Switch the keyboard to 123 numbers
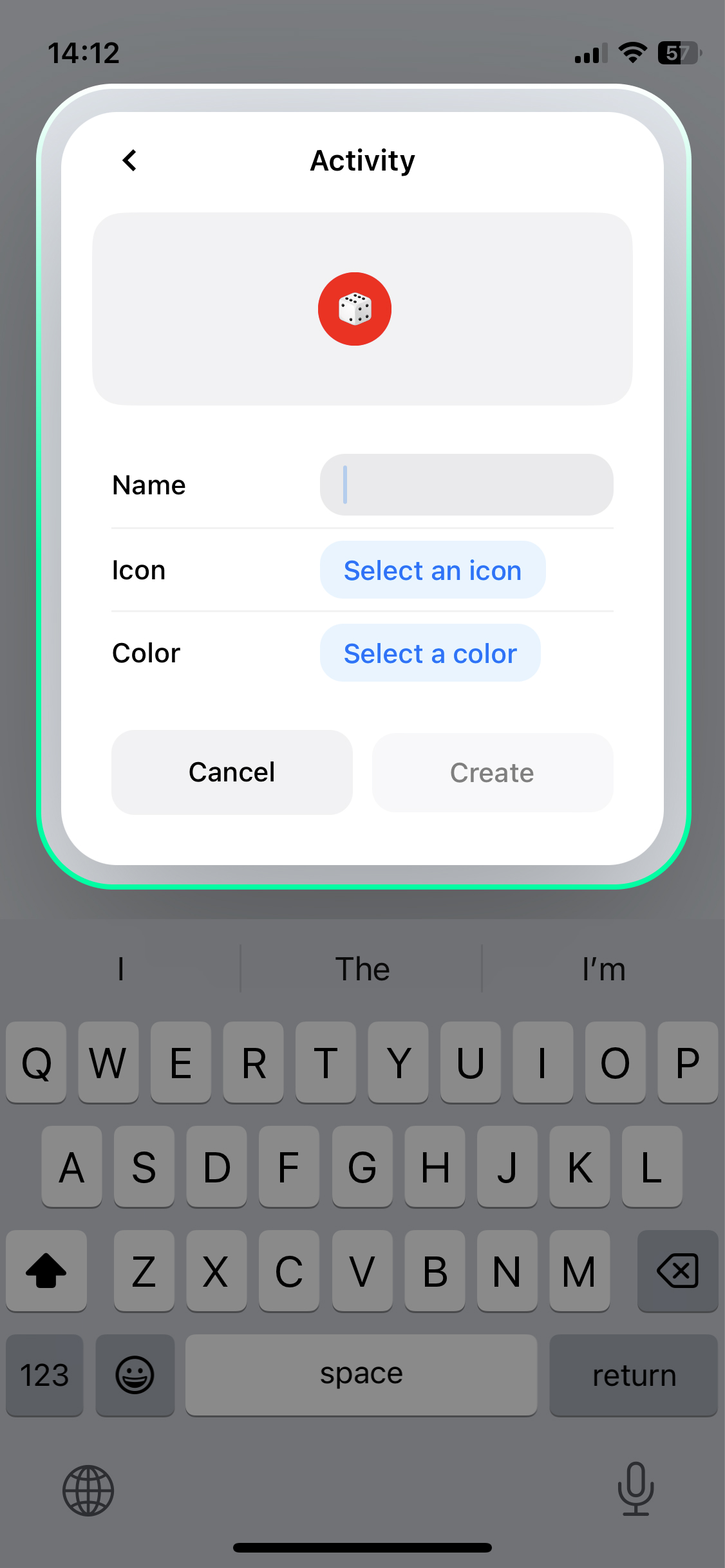 coord(44,1376)
